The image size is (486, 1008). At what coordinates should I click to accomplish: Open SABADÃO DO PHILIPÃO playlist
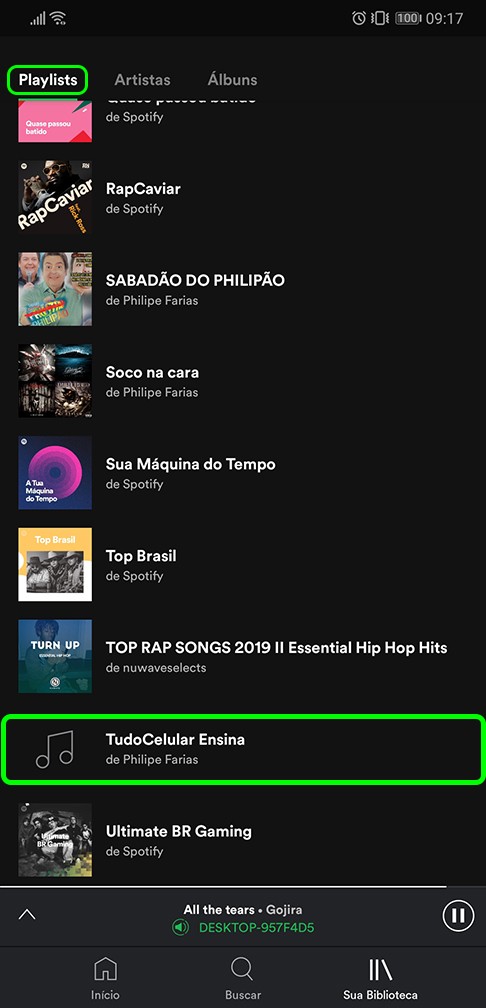tap(243, 289)
